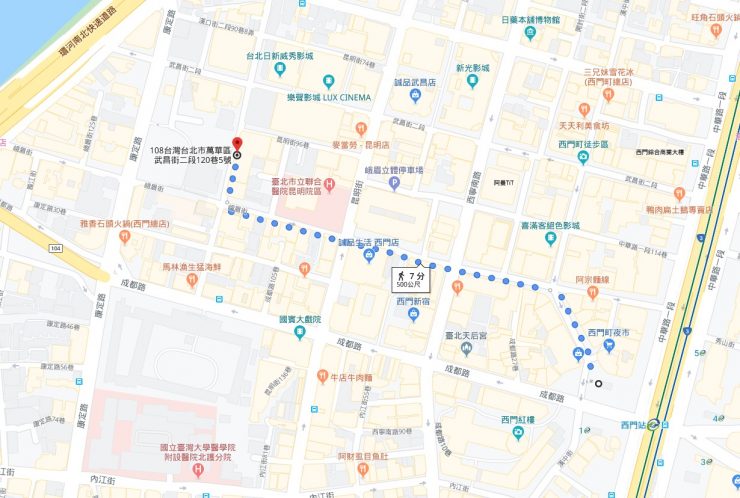
Task: Open the 西門站 metro station marker
Action: coord(654,424)
